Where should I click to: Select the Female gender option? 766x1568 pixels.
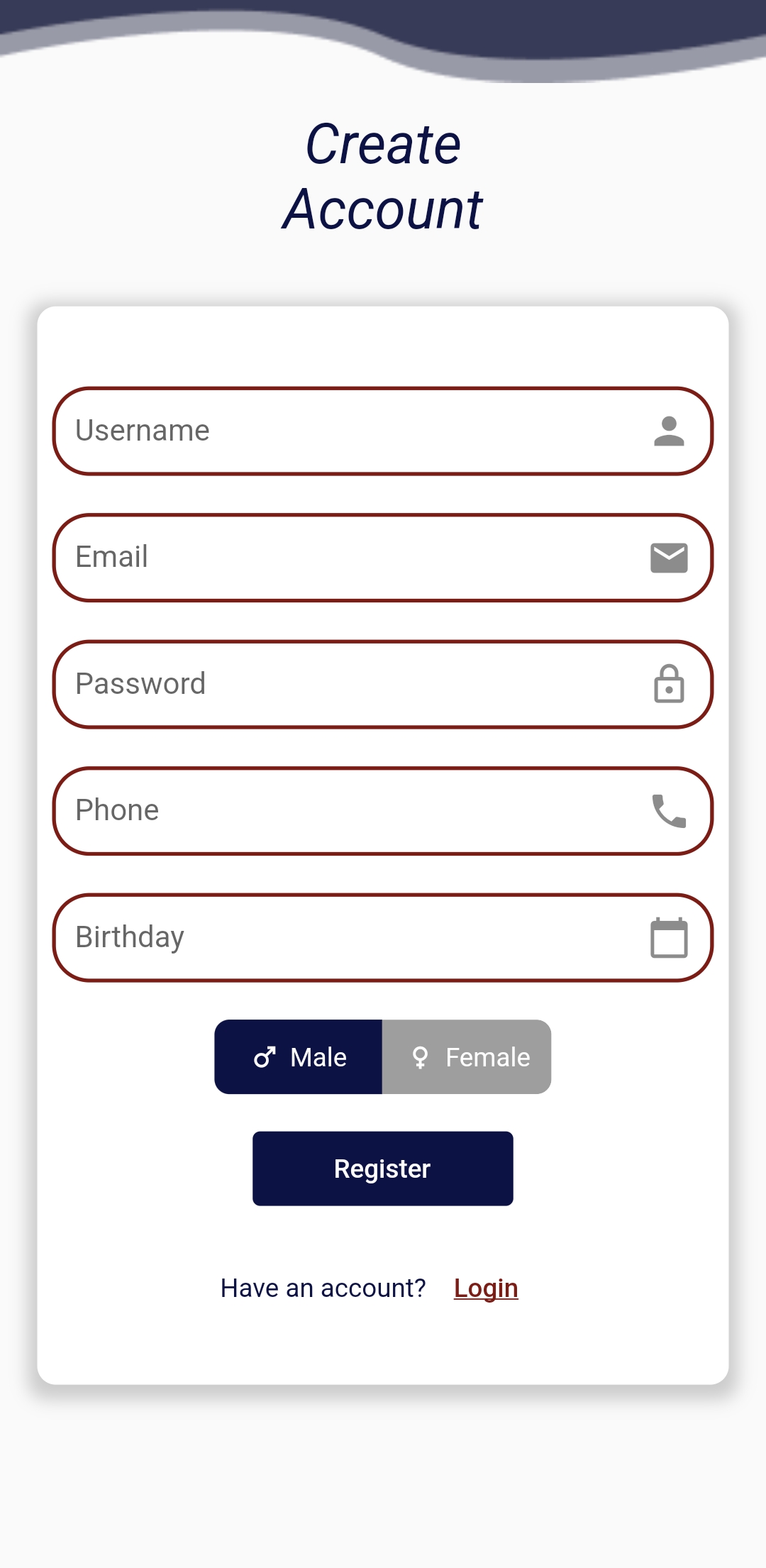pyautogui.click(x=467, y=1056)
